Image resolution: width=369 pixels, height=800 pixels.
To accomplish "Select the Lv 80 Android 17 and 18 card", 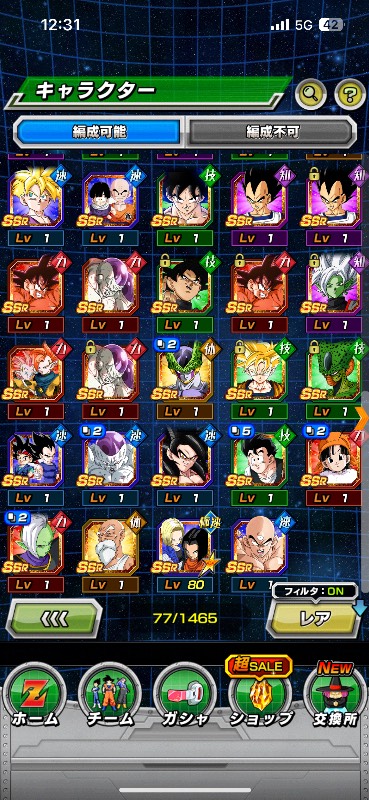I will click(x=185, y=555).
